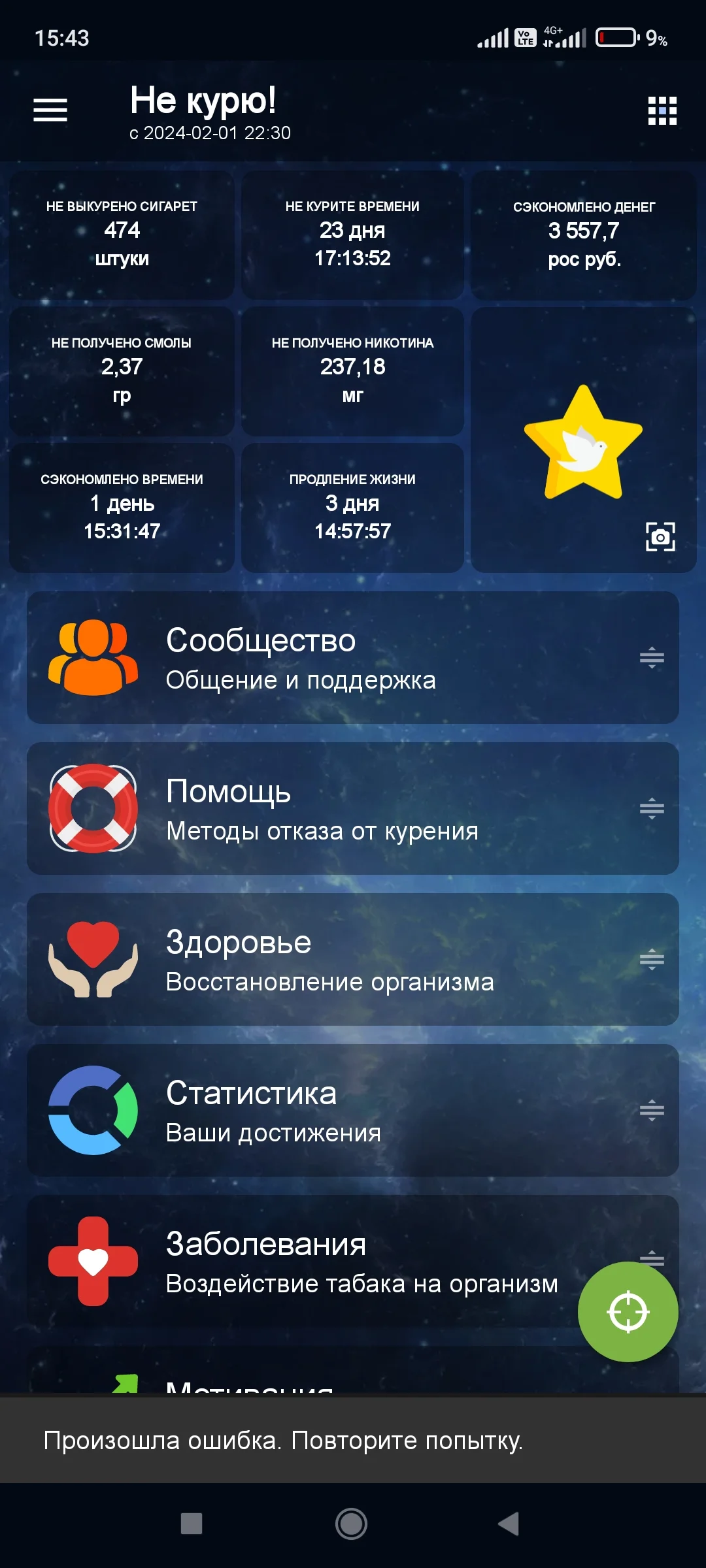Open the «Не выкурено сигарет» tile

pos(122,235)
